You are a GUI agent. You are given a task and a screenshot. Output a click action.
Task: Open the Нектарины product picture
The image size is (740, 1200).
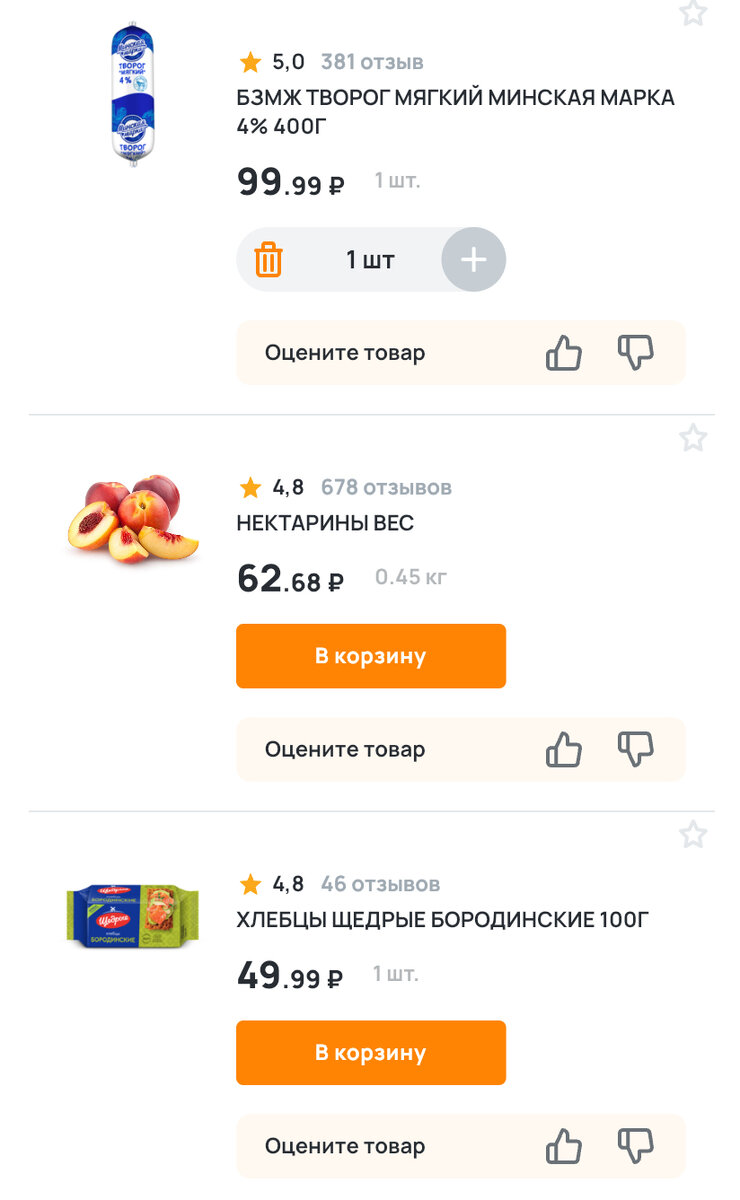[132, 520]
